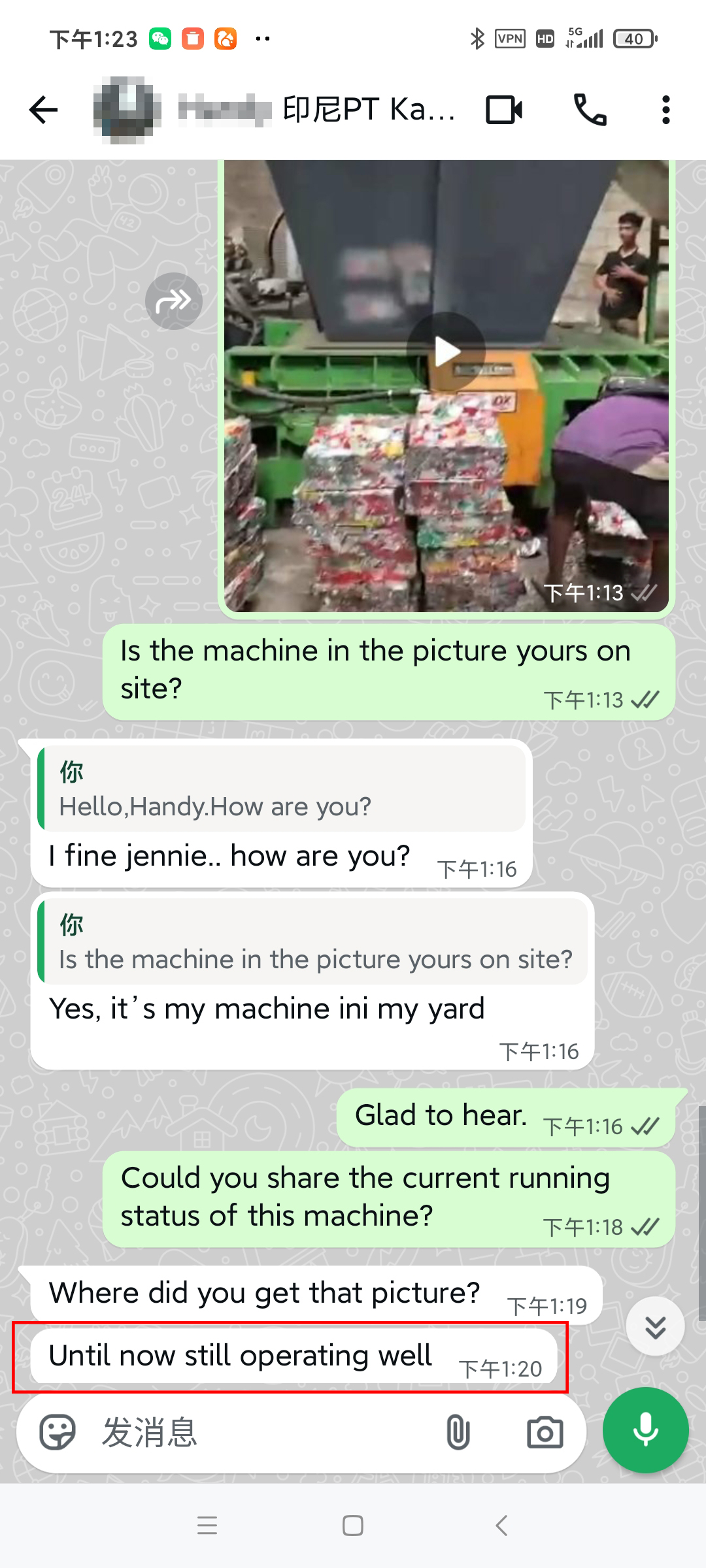
Task: Tap the quoted 'Hello,Handy.How are you?' reply
Action: [x=282, y=789]
